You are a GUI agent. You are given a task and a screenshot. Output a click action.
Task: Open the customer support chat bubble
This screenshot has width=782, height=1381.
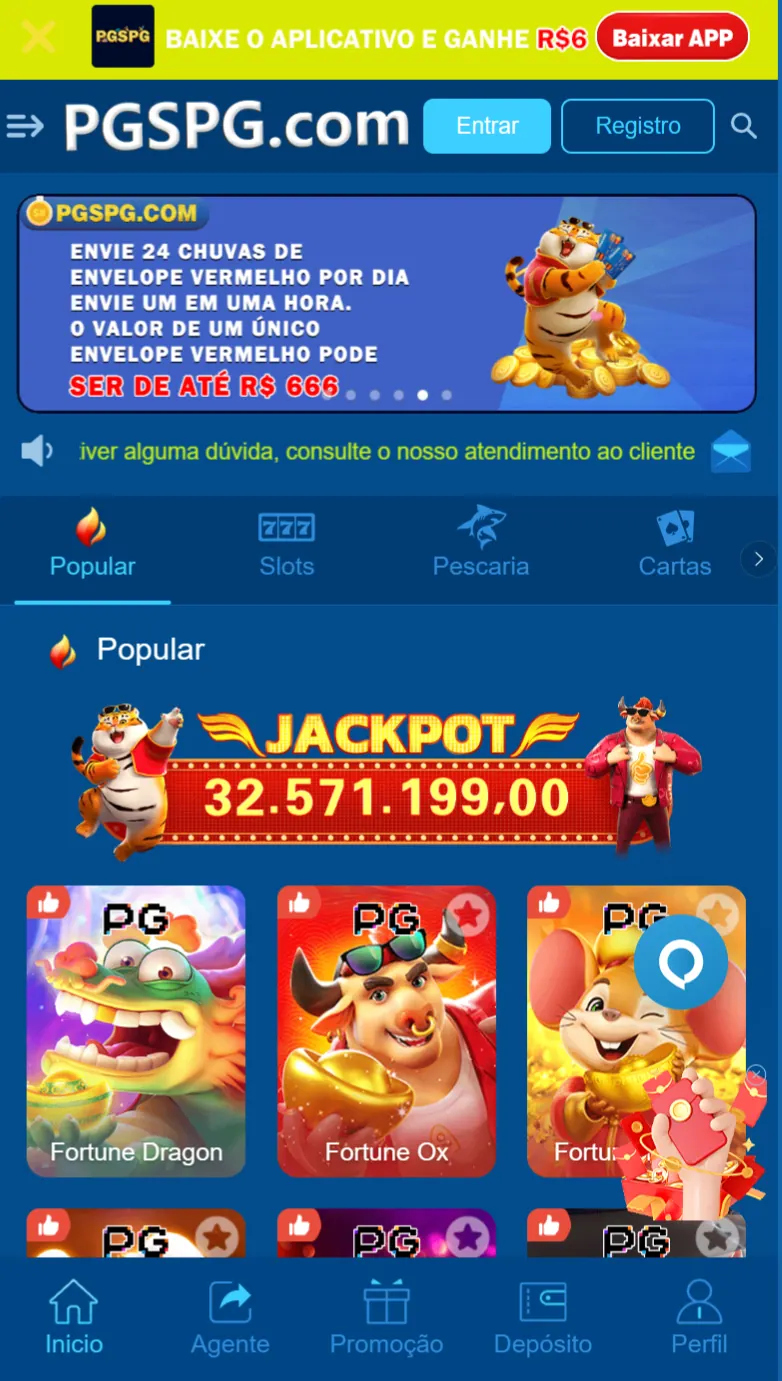click(x=681, y=962)
